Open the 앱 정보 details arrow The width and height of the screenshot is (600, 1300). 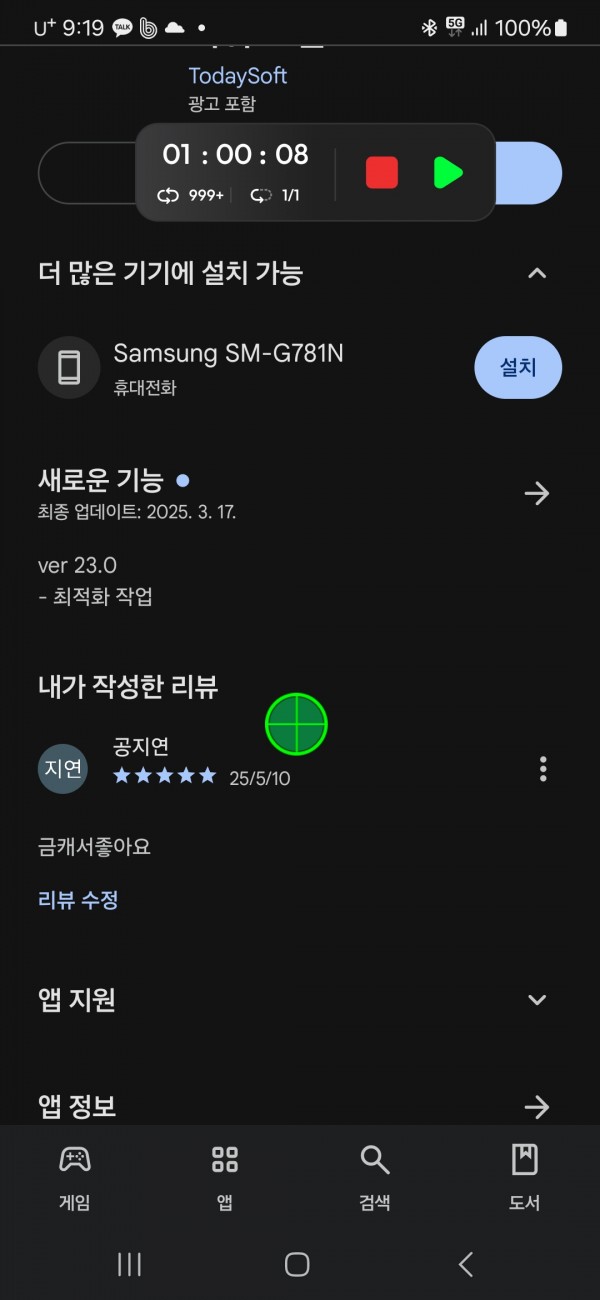pos(537,1106)
